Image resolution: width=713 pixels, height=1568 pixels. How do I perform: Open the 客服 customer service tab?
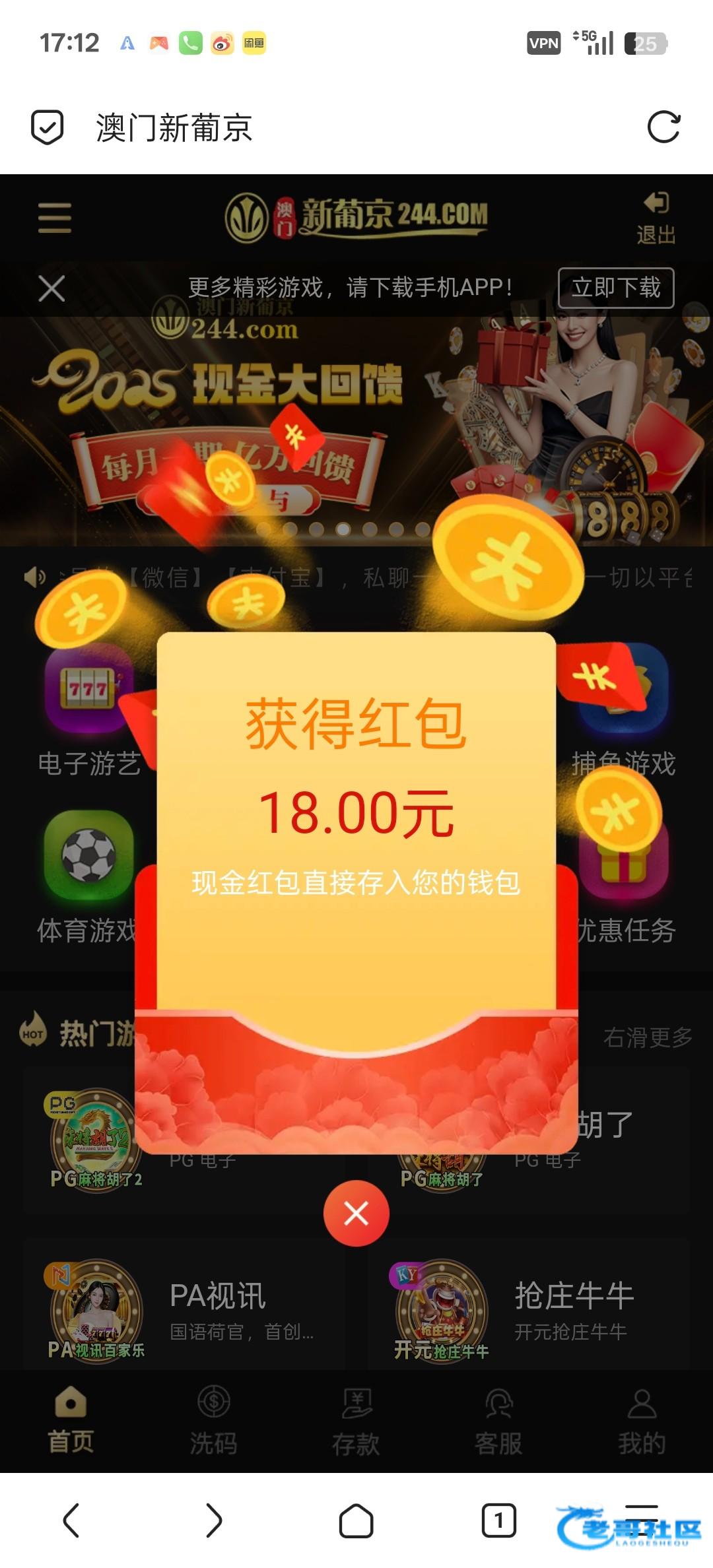[x=498, y=1420]
